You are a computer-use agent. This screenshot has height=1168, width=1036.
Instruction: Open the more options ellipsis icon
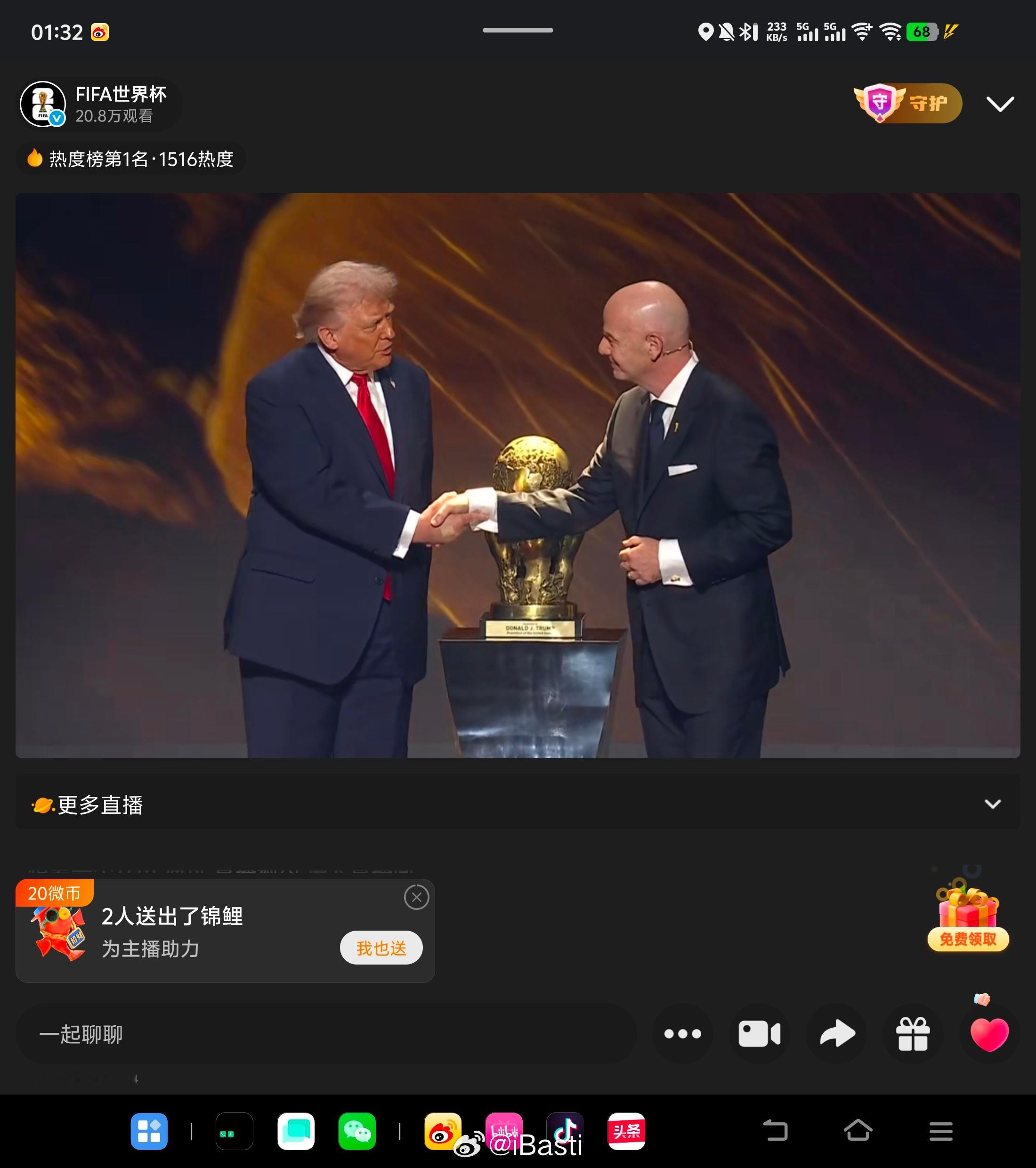pos(683,1033)
